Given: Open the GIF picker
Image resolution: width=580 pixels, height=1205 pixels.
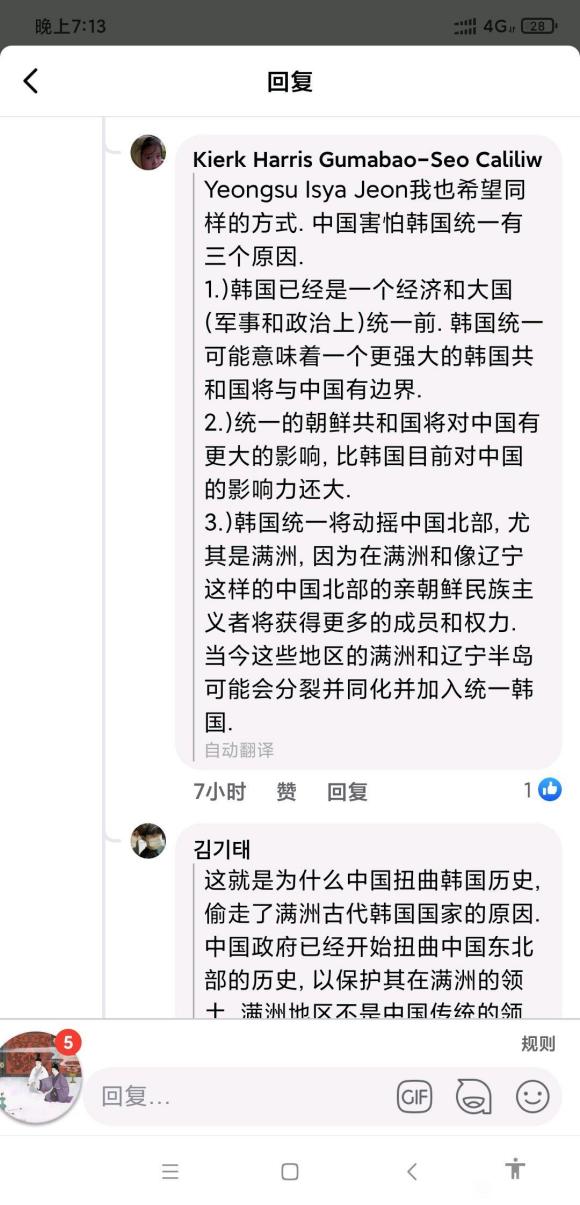Looking at the screenshot, I should 414,1096.
